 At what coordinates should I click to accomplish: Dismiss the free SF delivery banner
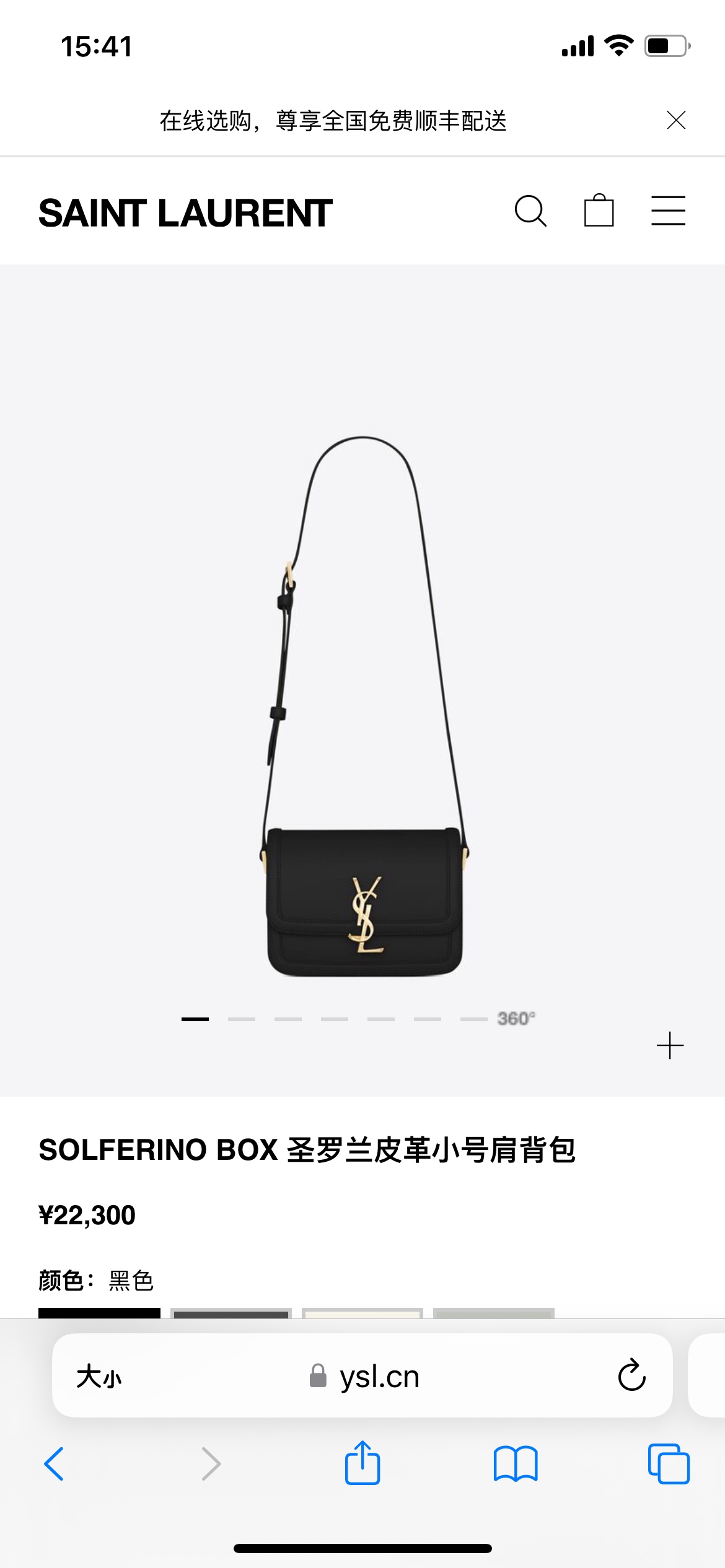(676, 120)
